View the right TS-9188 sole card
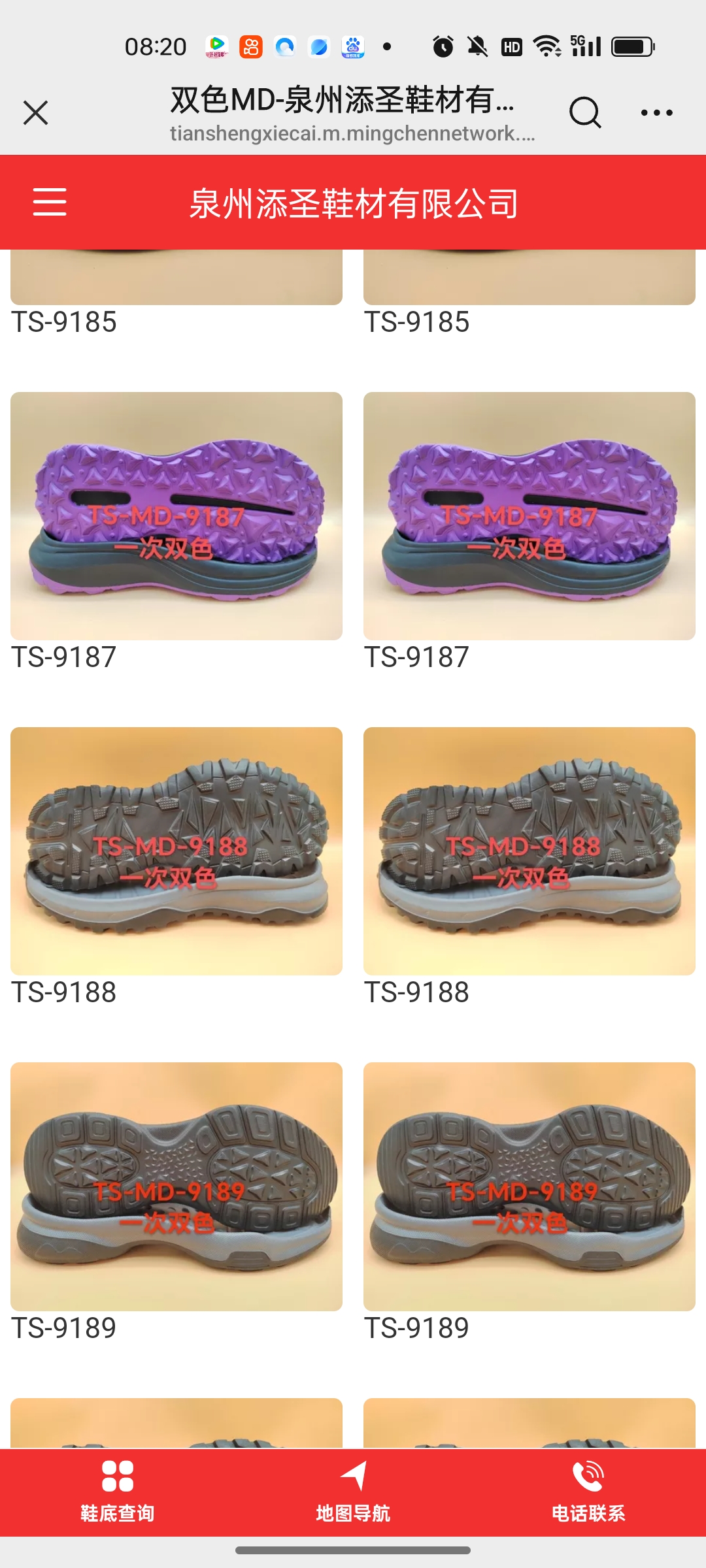Screen dimensions: 706x1568 tap(529, 851)
